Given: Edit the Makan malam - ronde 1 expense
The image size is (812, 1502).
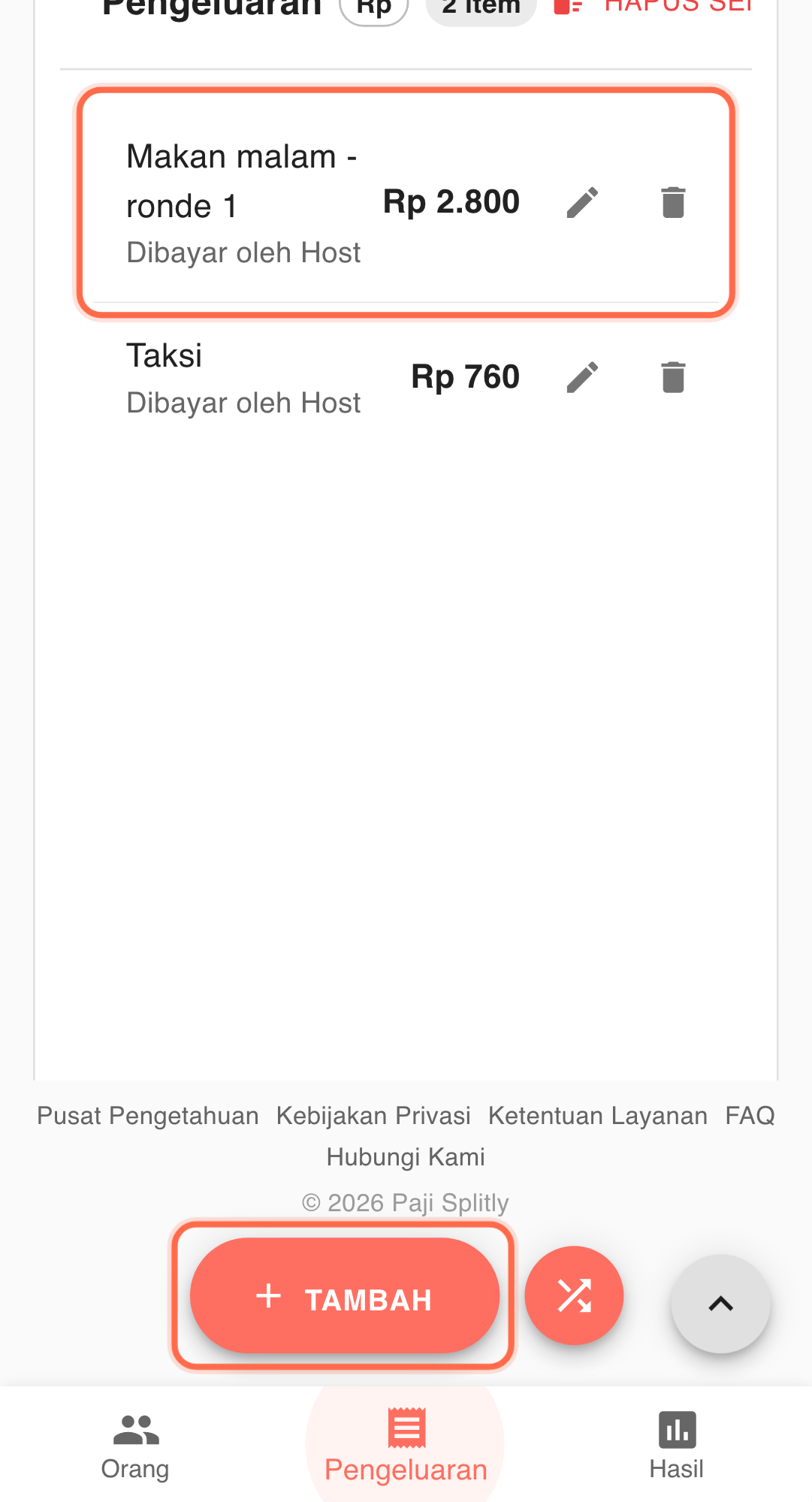Looking at the screenshot, I should tap(582, 202).
